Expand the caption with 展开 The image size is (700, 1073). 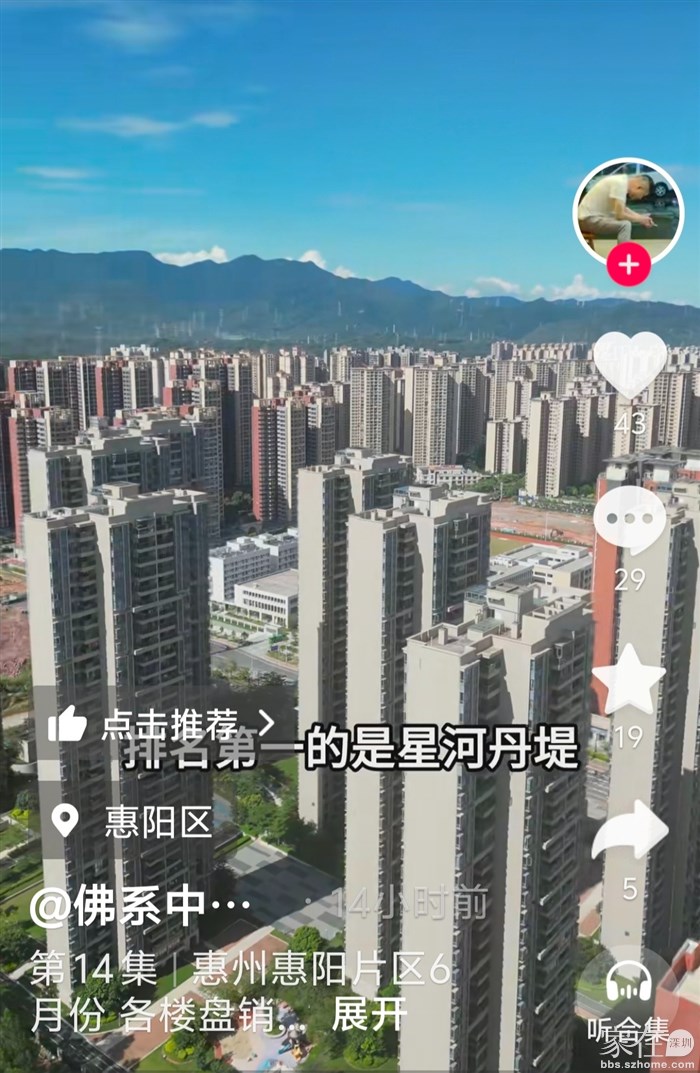[370, 1014]
